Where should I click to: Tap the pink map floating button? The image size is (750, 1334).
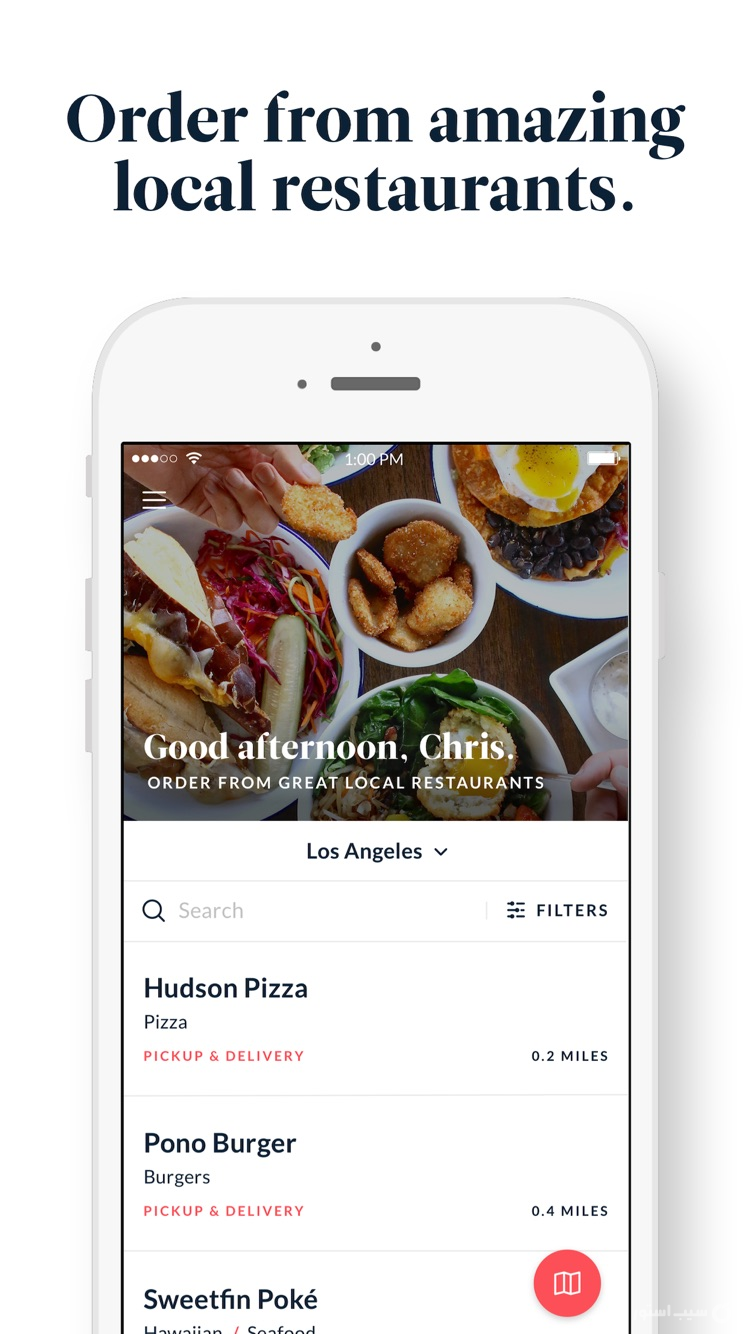[x=567, y=1283]
